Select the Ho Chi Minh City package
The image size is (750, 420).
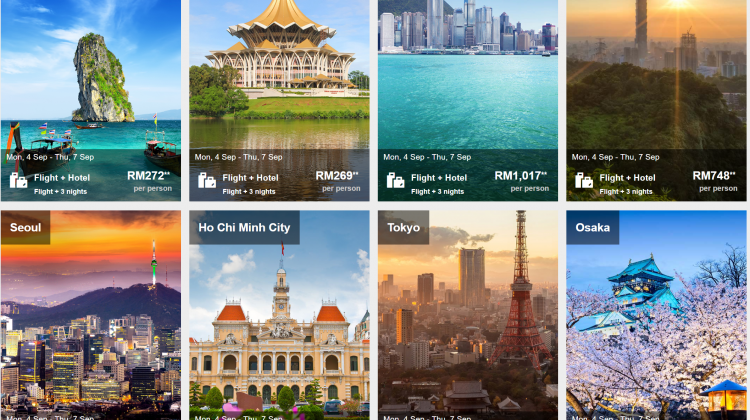(279, 315)
